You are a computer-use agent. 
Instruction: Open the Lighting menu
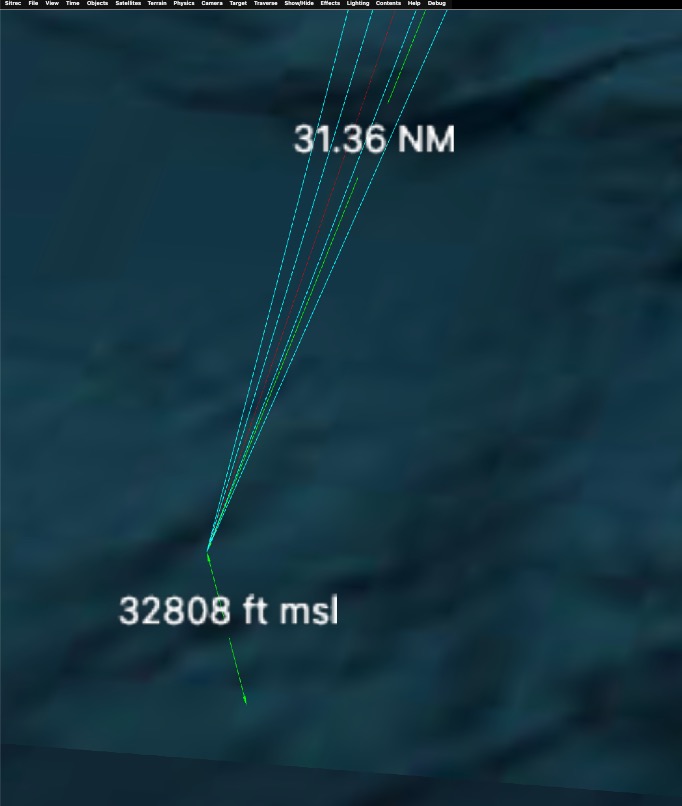(358, 4)
